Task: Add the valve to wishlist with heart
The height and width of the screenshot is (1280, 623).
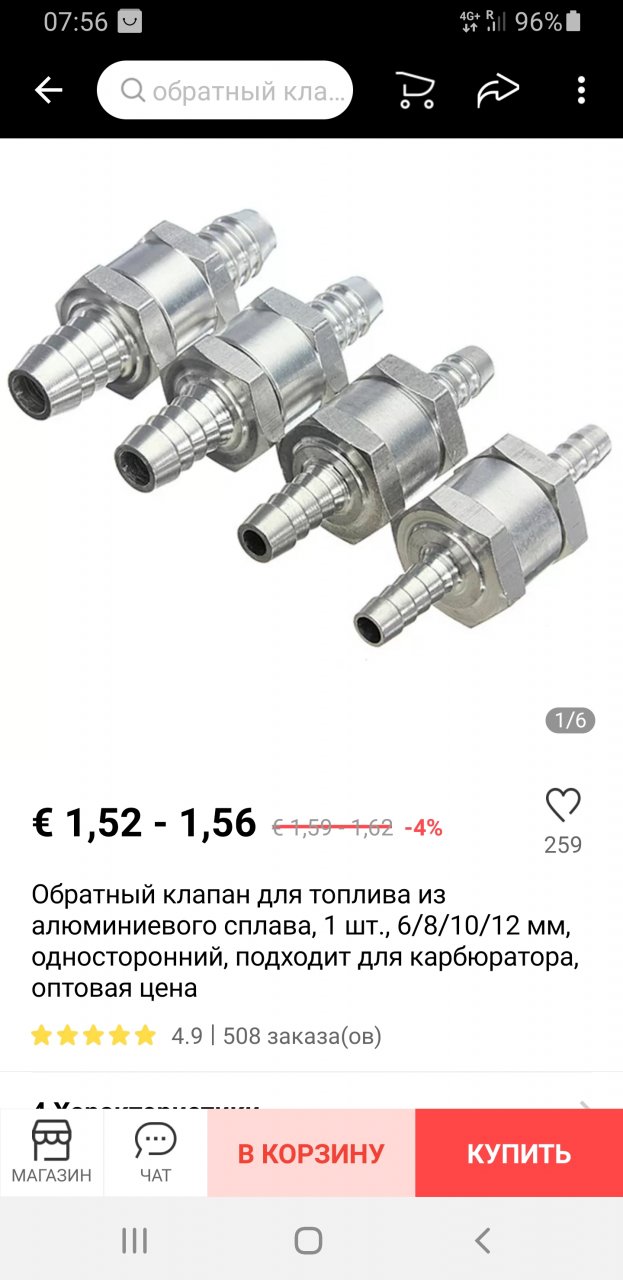Action: coord(563,806)
